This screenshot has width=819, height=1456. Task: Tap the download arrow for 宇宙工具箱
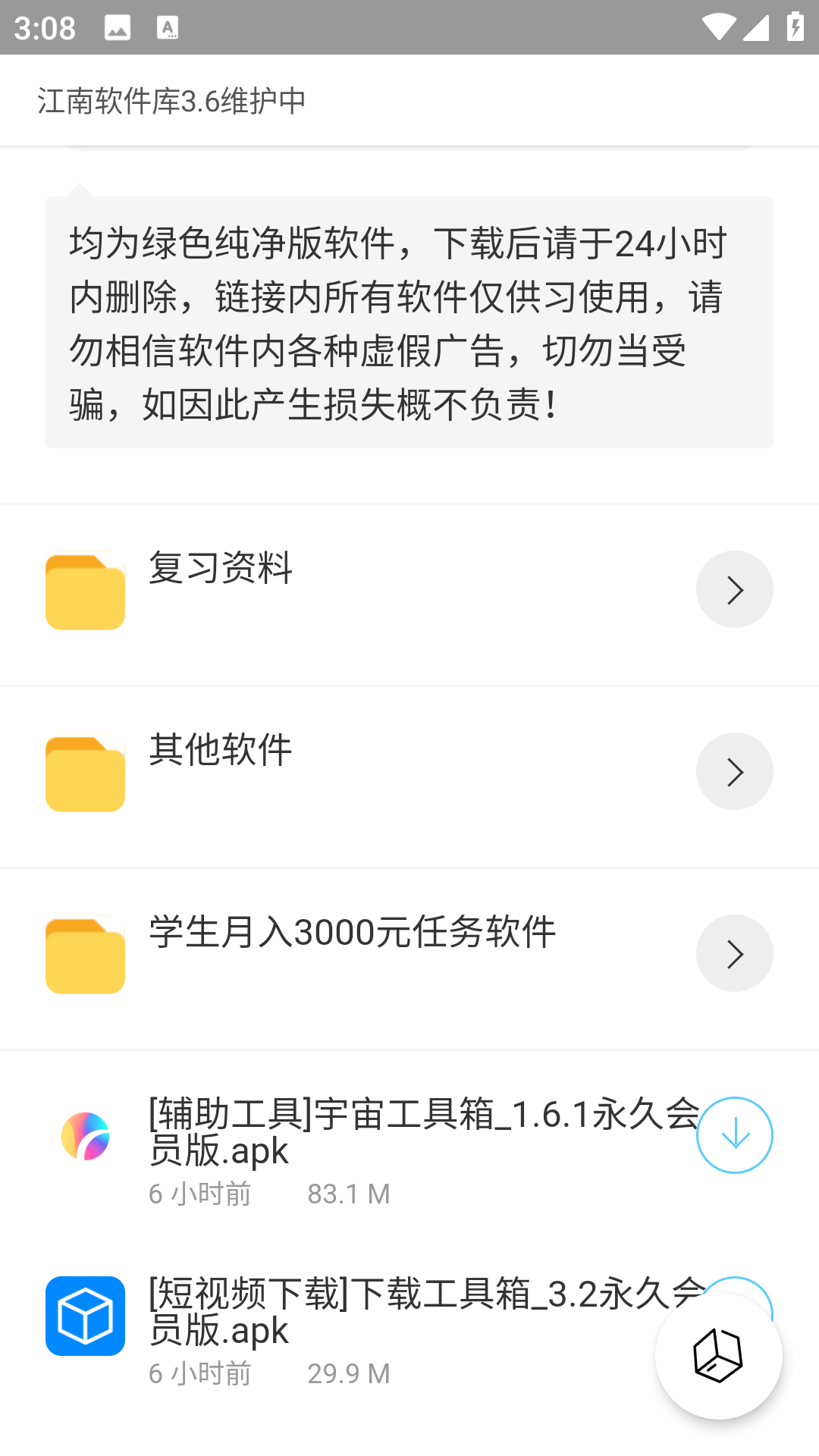(x=734, y=1135)
